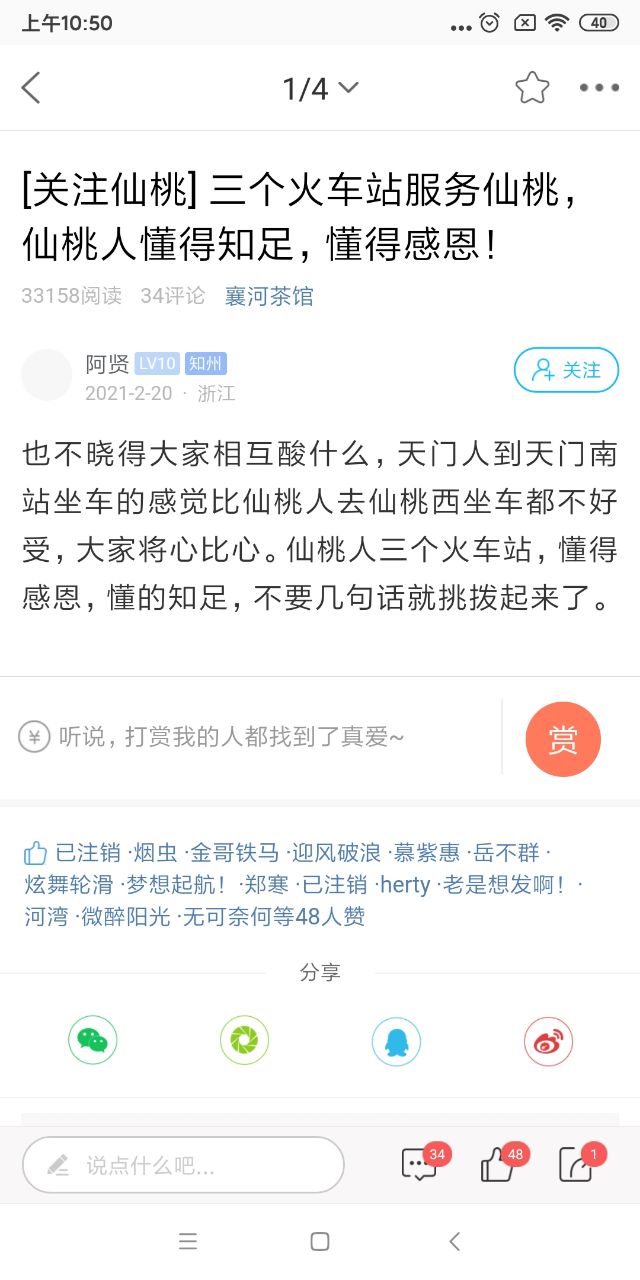Tap the orange 赏 reward button
Image resolution: width=640 pixels, height=1280 pixels.
tap(562, 739)
